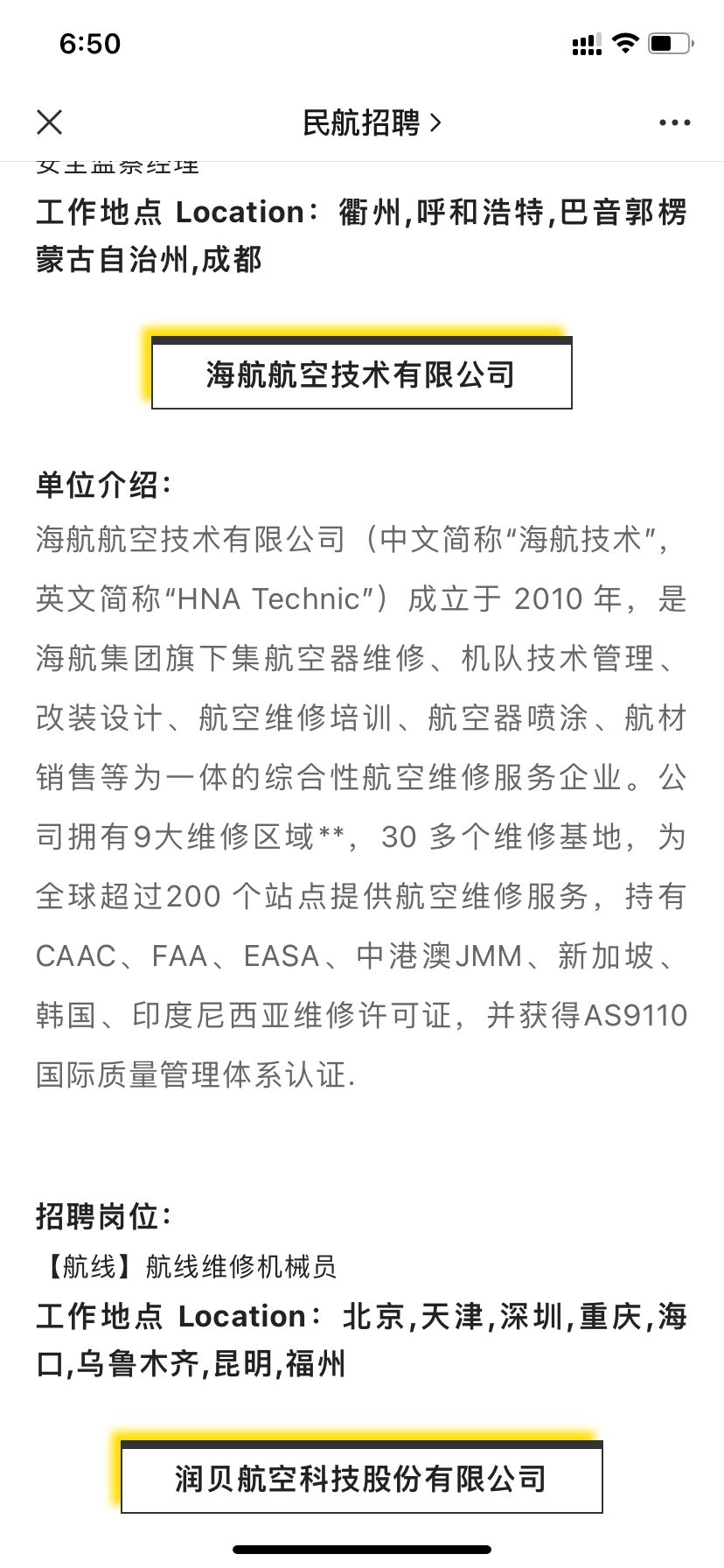
Task: Open the 民航招聘 account title link
Action: point(372,123)
